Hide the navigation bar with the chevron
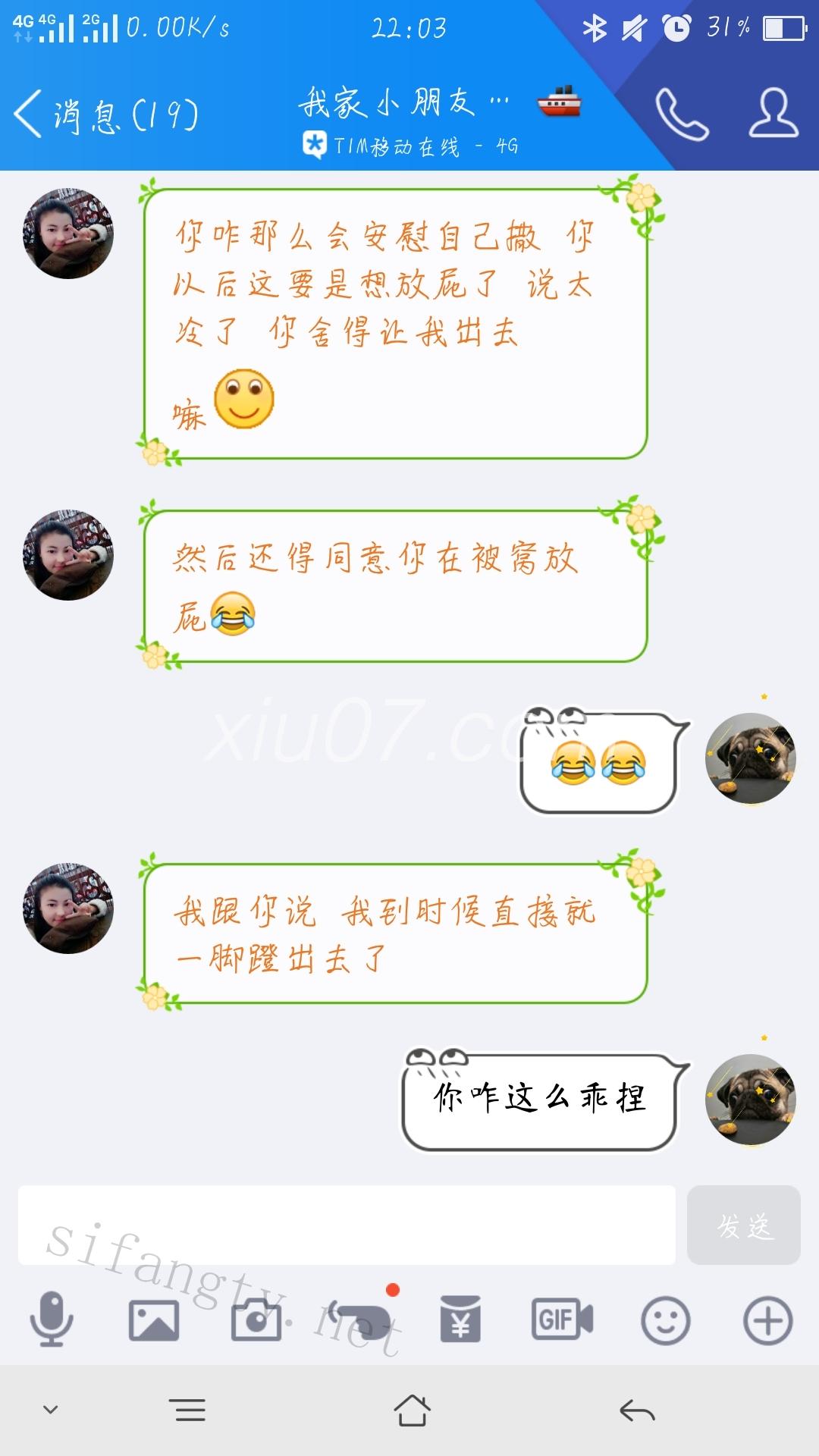This screenshot has height=1456, width=819. [x=51, y=1410]
